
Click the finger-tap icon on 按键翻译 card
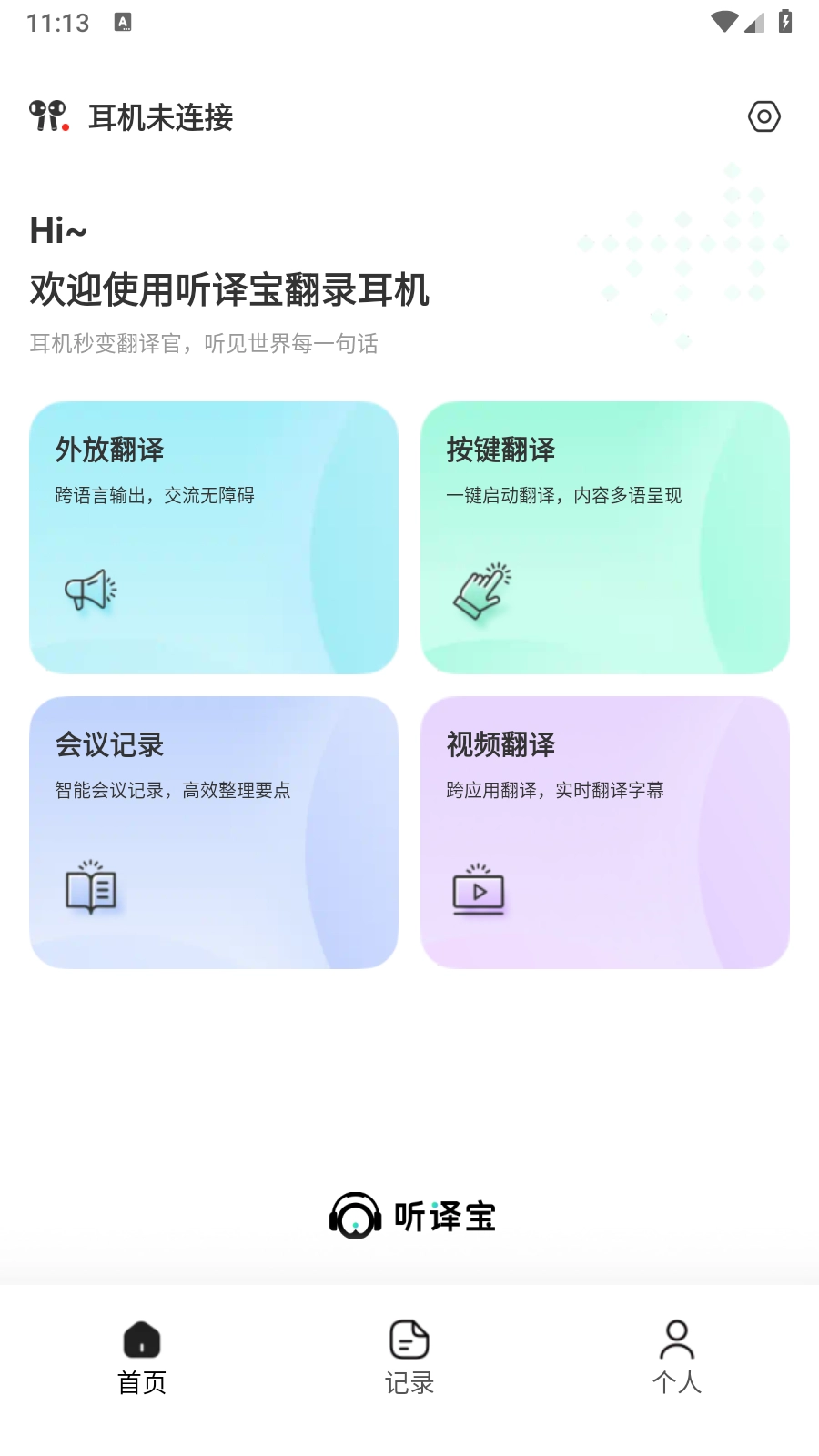pyautogui.click(x=480, y=590)
